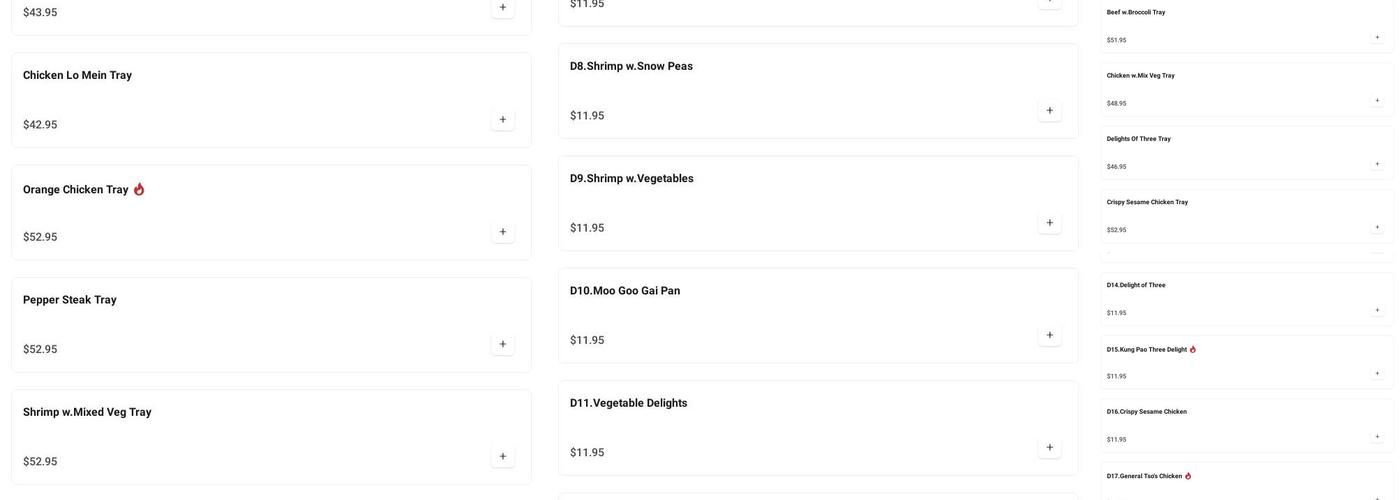This screenshot has width=1400, height=500.
Task: Open the $43.95 tray's add button
Action: point(503,8)
